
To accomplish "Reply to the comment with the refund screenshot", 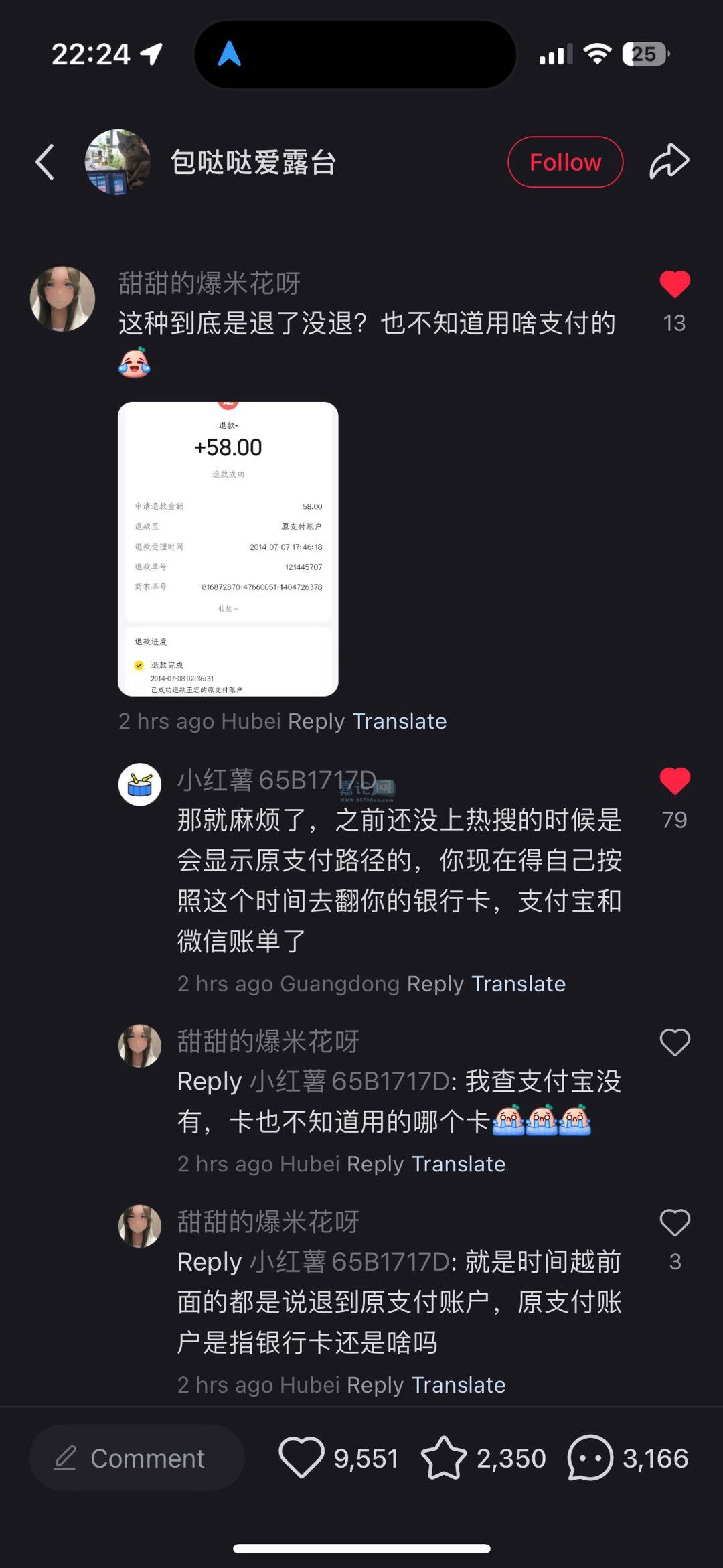I will [x=316, y=721].
